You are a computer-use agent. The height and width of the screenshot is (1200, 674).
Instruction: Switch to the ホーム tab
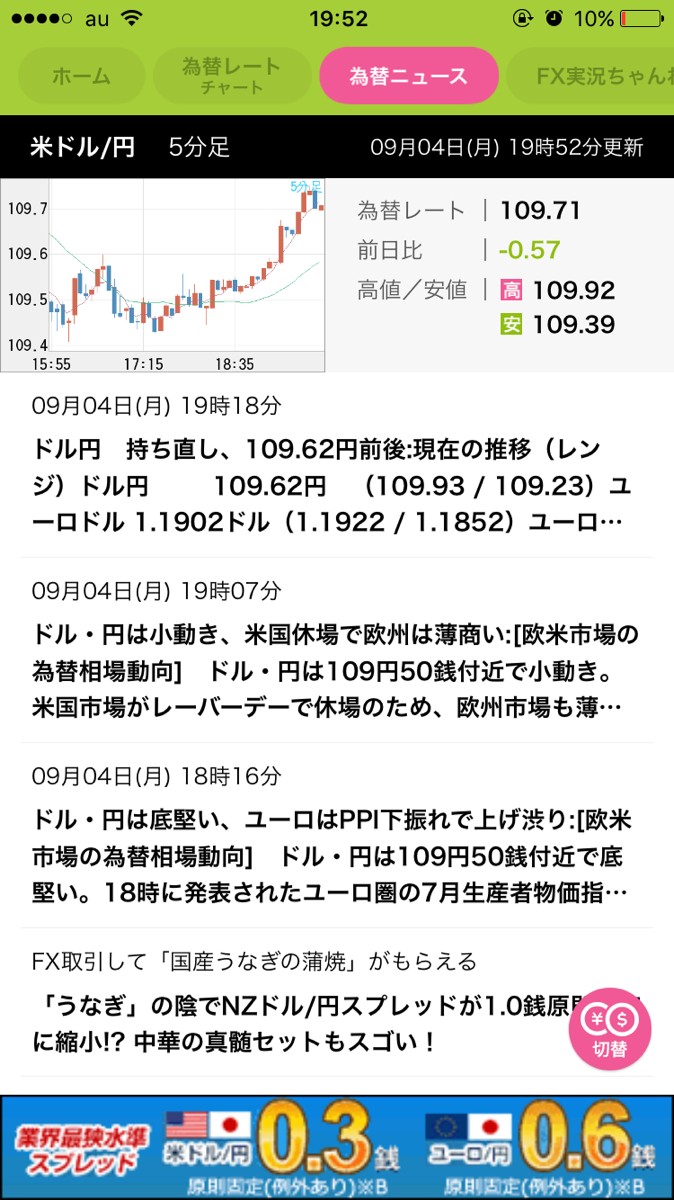tap(81, 76)
